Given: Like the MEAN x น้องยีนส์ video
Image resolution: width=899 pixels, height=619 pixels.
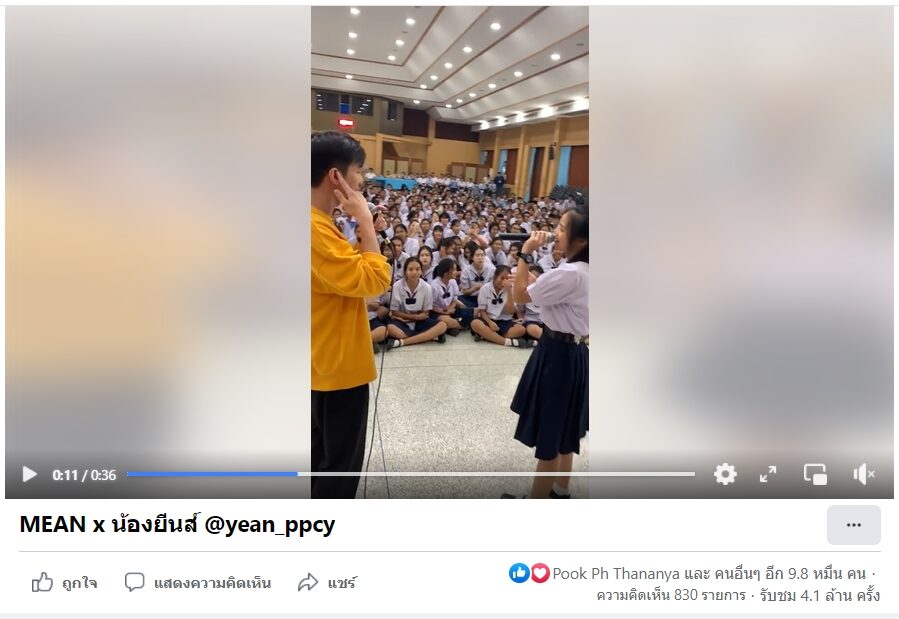Looking at the screenshot, I should pos(65,583).
